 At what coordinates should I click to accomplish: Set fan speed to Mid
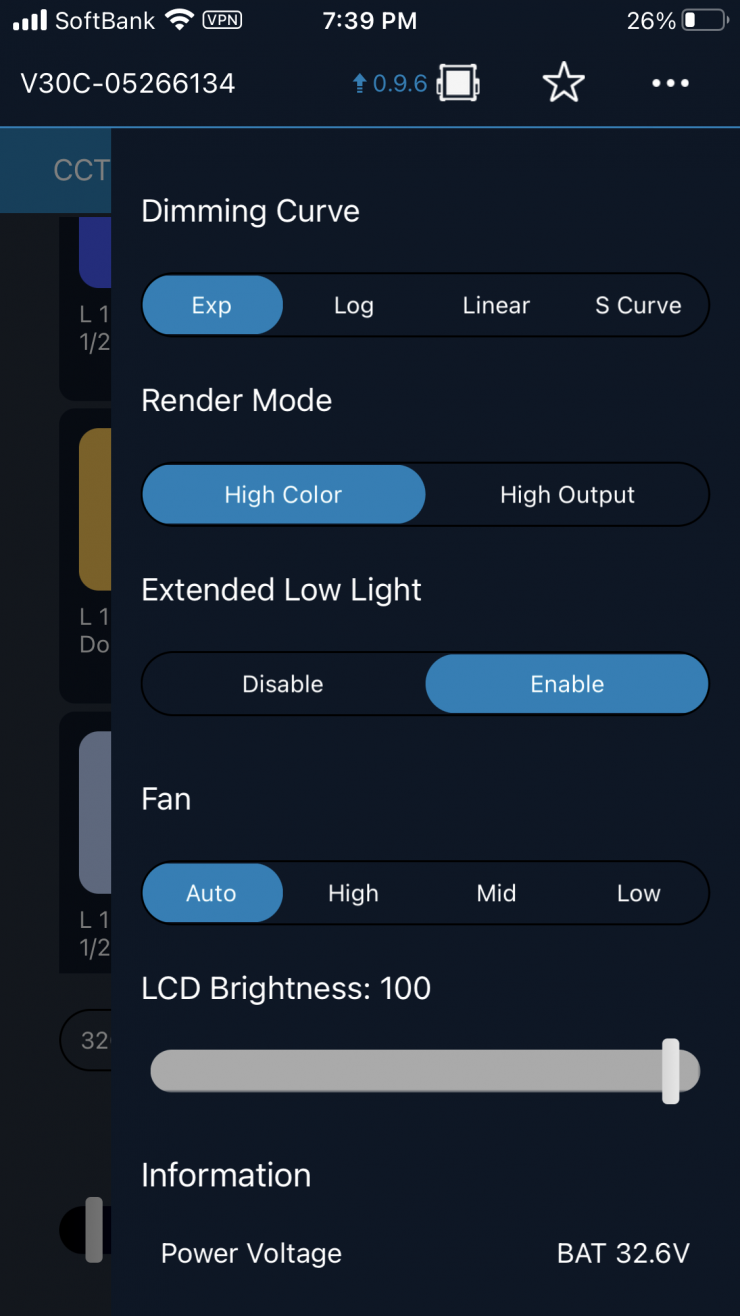[496, 893]
